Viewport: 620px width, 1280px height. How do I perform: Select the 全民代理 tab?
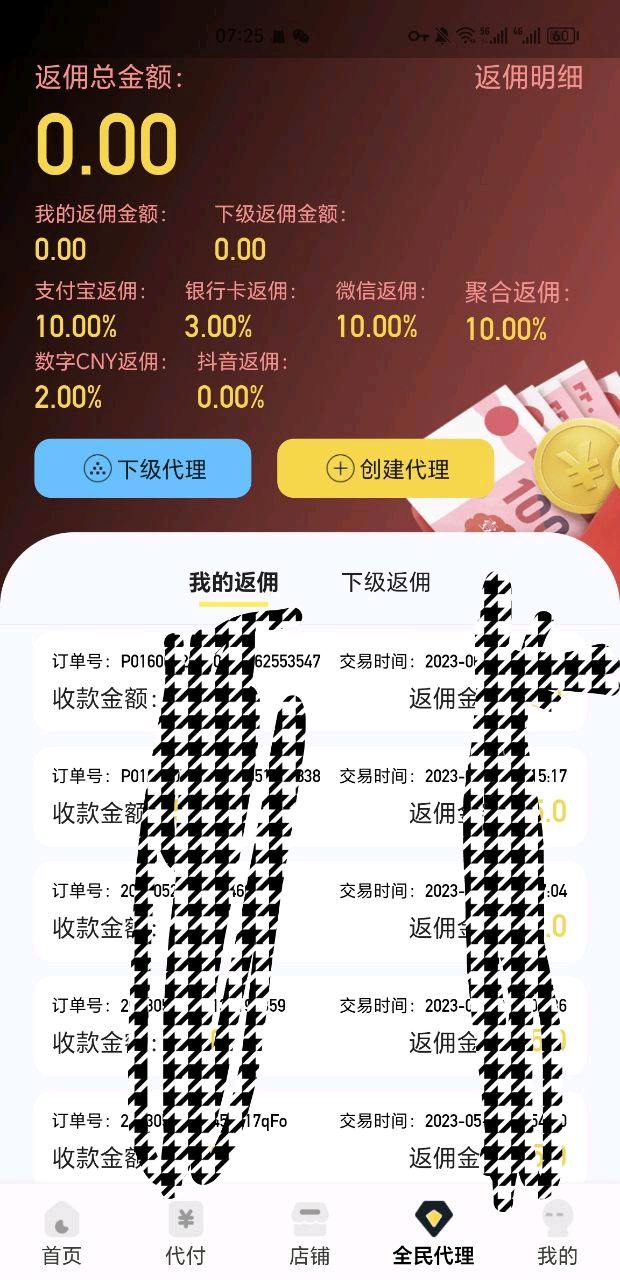433,1234
